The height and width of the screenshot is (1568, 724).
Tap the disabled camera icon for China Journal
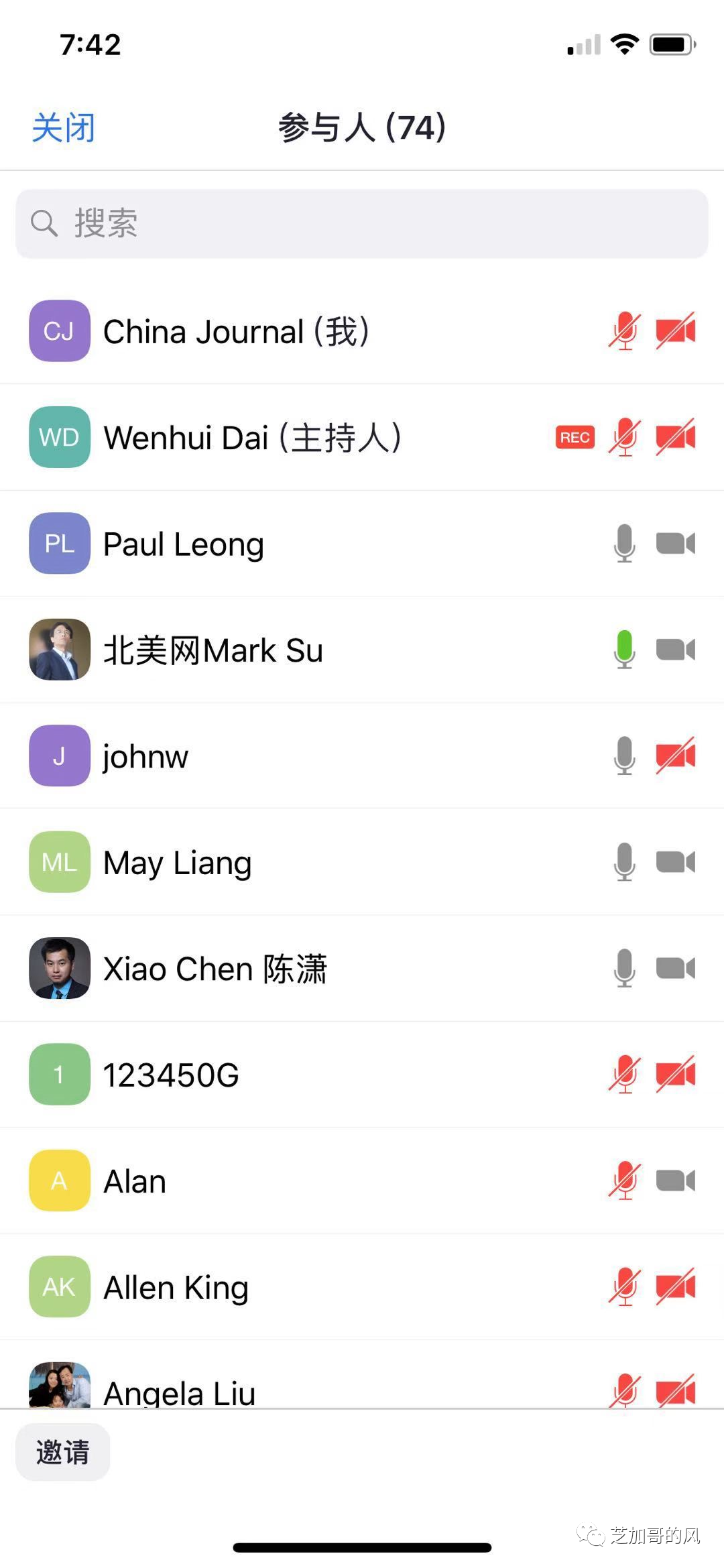[x=675, y=331]
